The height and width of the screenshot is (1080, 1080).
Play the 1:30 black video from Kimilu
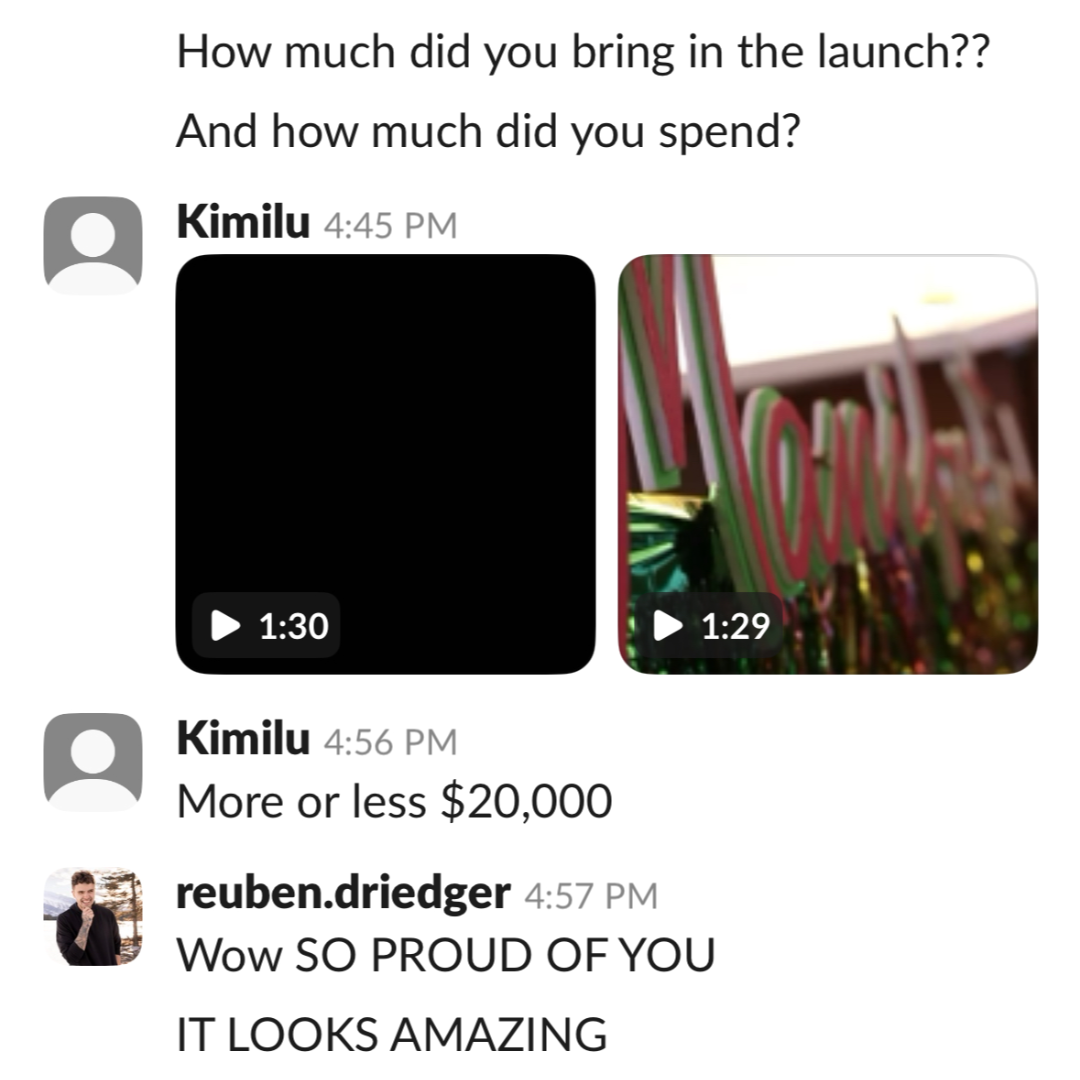(x=385, y=464)
